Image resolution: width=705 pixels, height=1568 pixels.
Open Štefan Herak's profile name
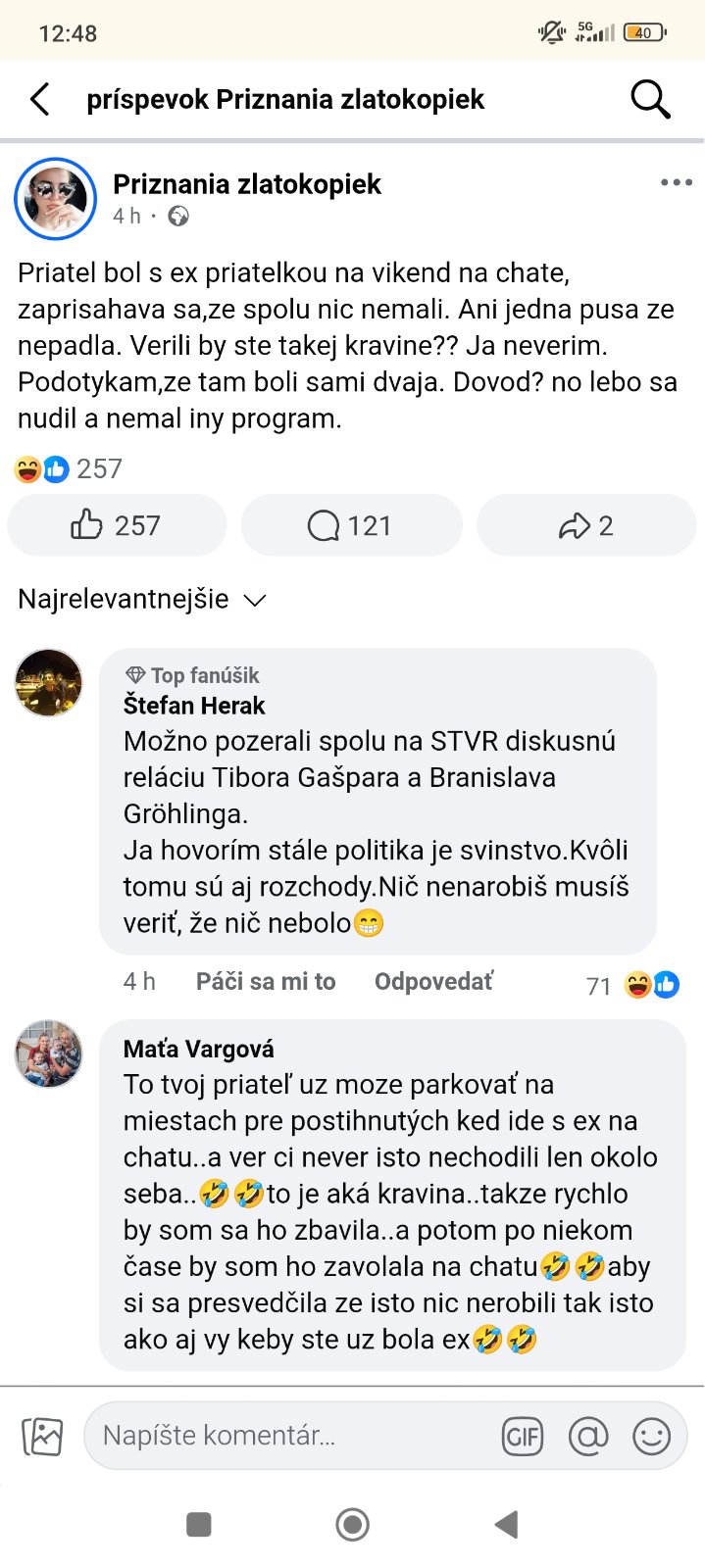(194, 706)
